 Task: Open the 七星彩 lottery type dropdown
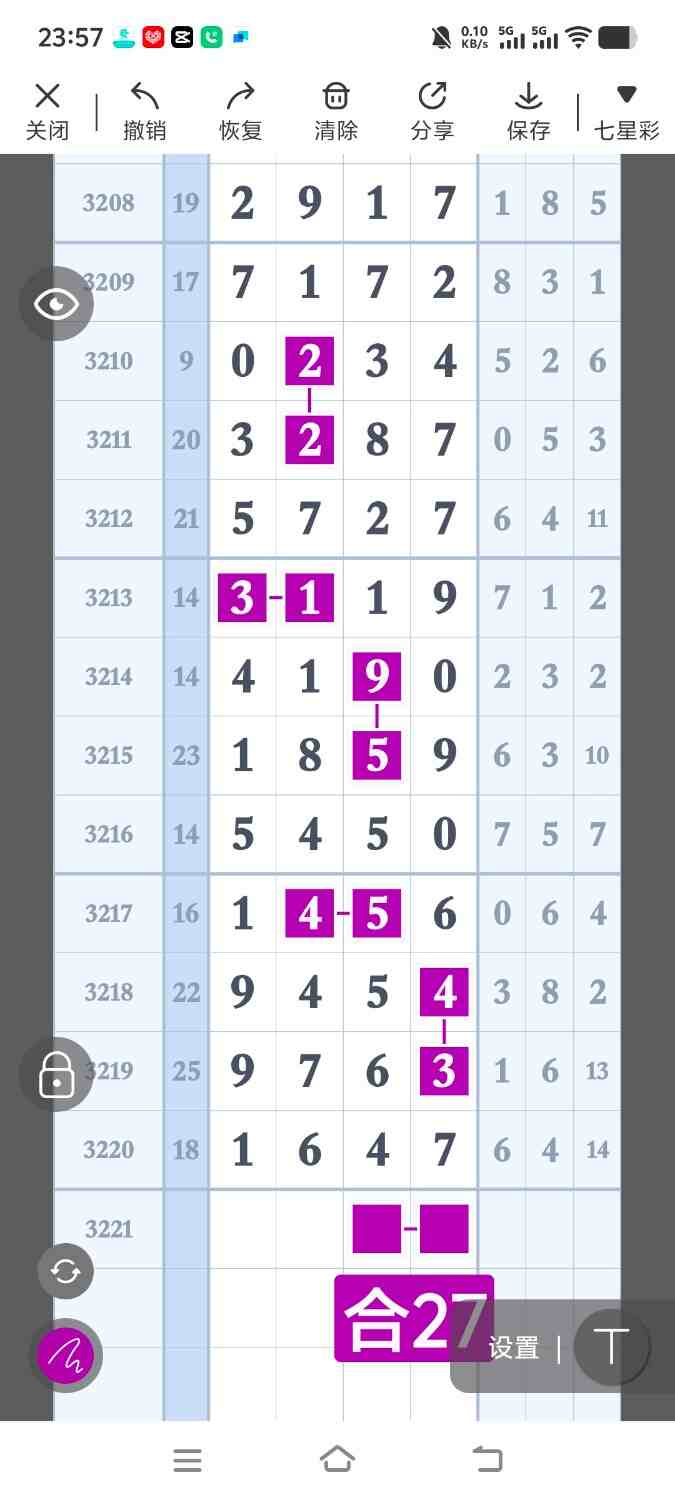(627, 110)
